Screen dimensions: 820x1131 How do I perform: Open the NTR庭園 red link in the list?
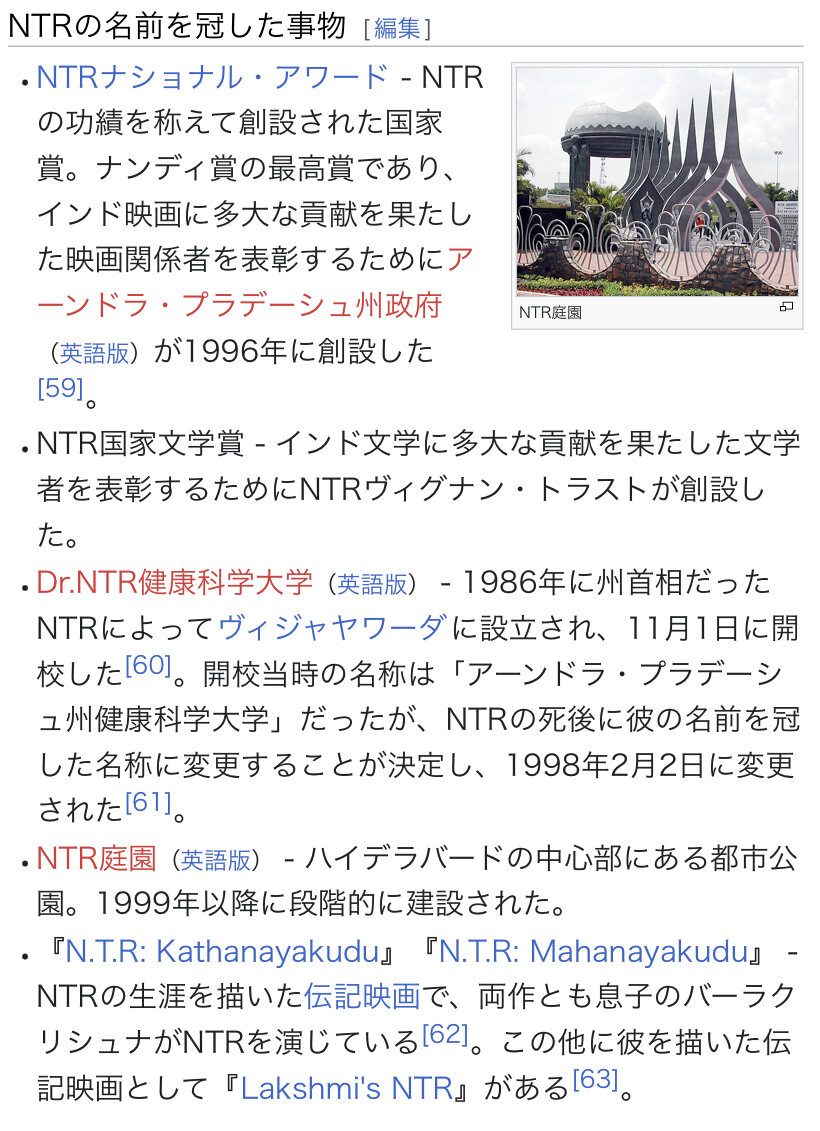coord(96,857)
